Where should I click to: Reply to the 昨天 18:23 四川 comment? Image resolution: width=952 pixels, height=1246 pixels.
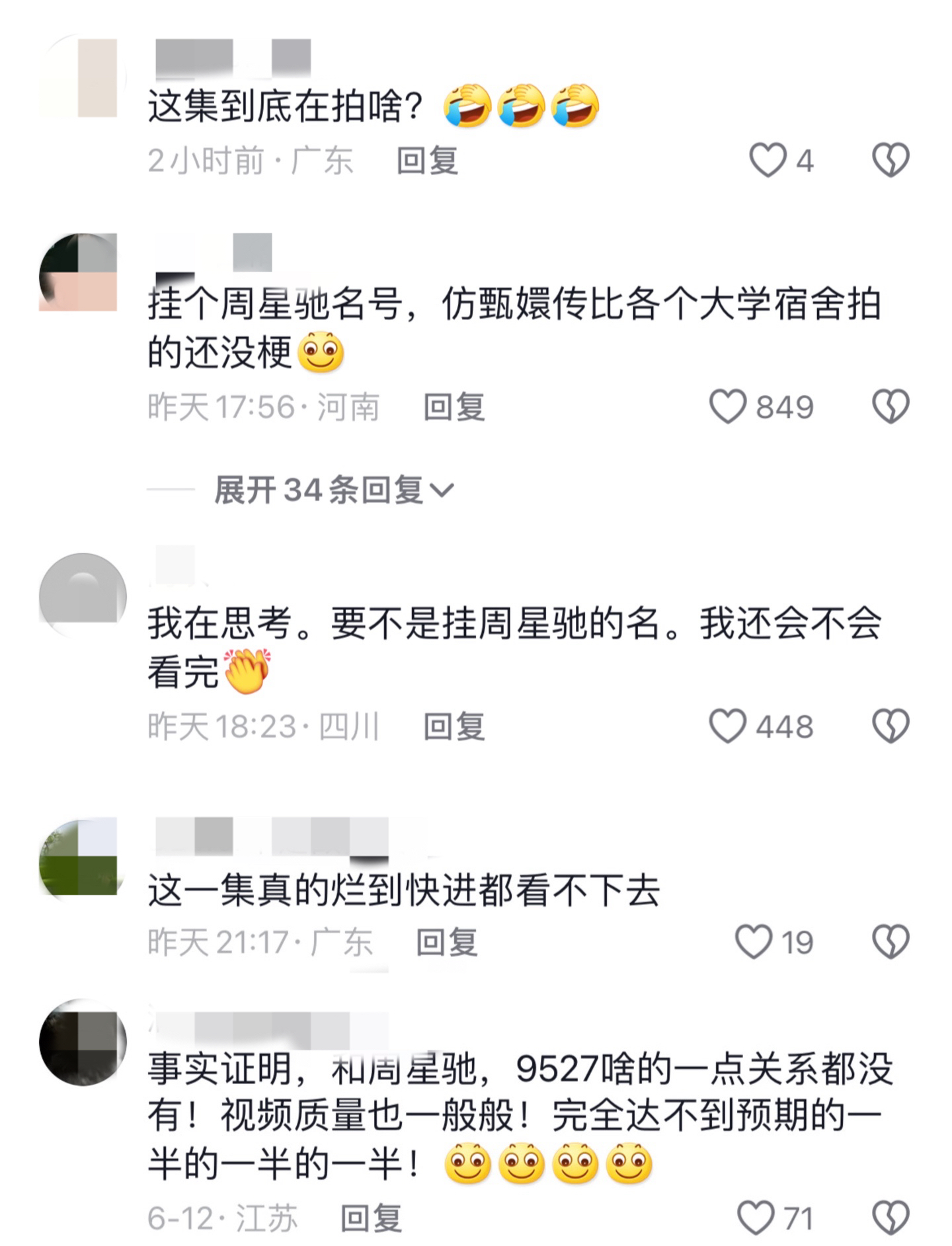tap(454, 726)
